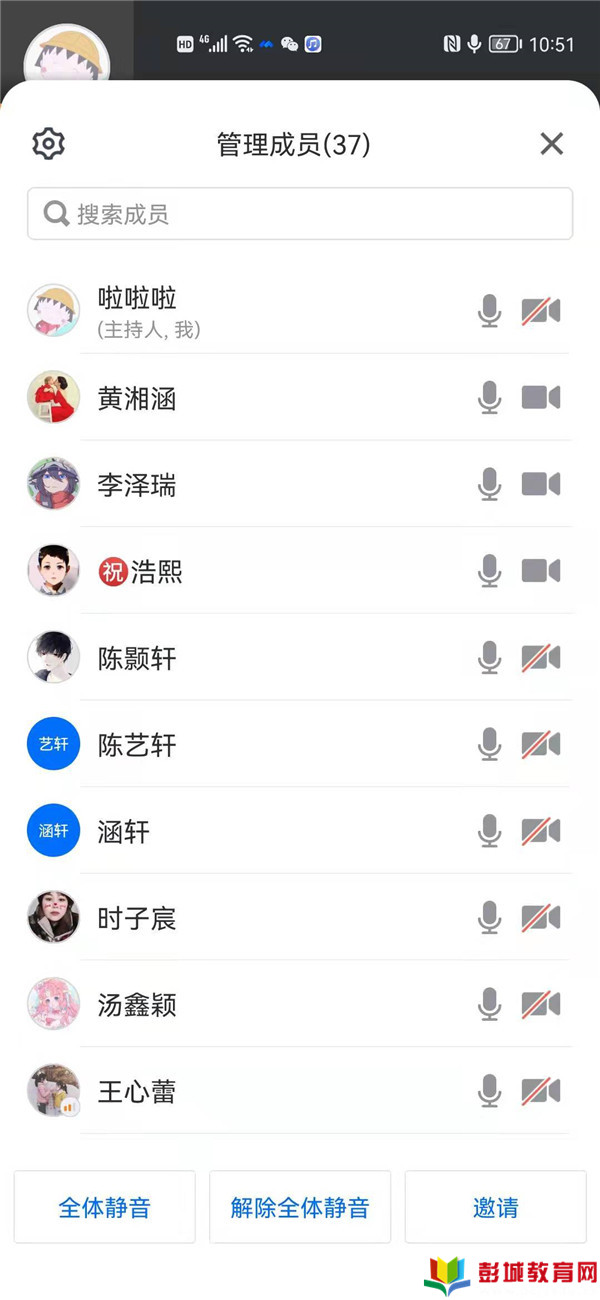
Task: Open the member management settings gear
Action: pyautogui.click(x=48, y=144)
